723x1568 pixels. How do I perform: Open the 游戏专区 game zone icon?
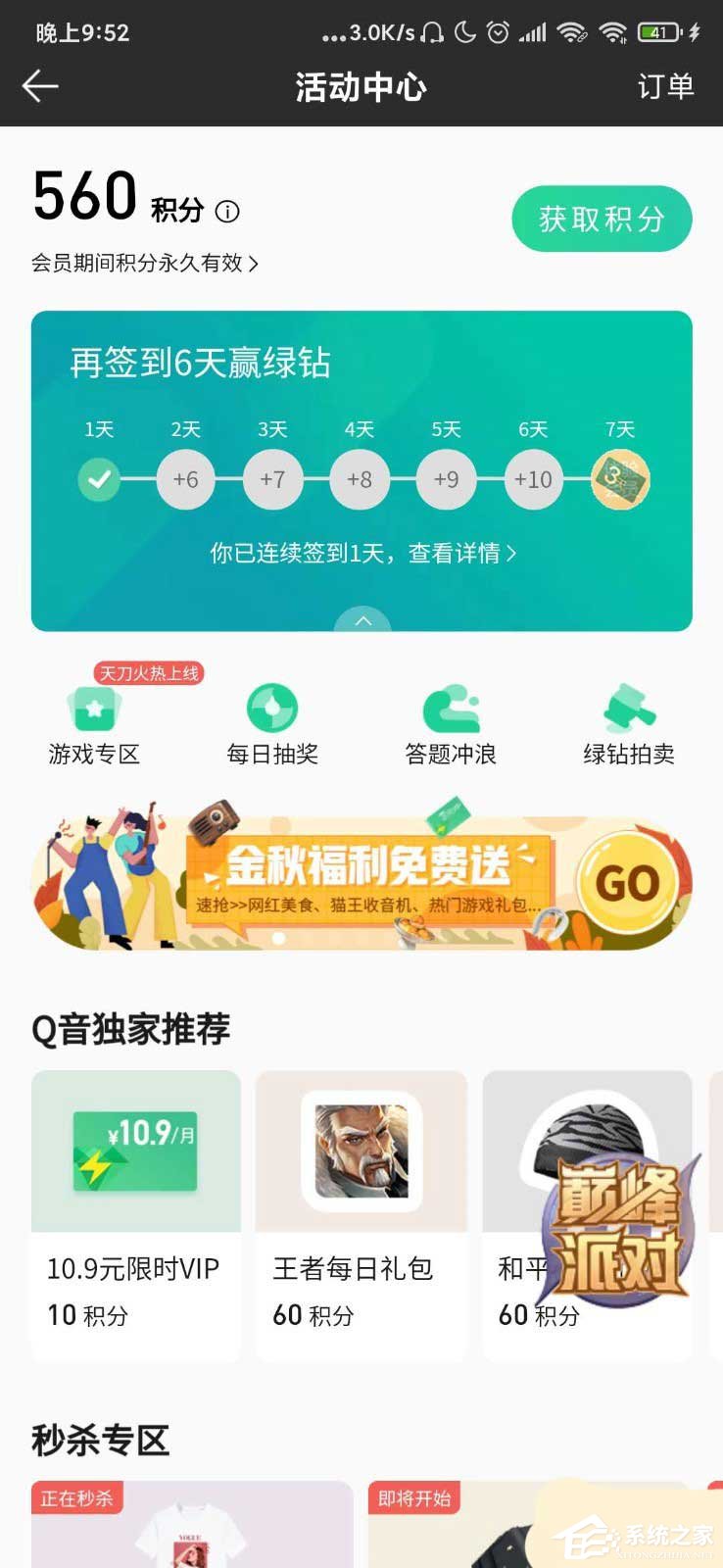click(93, 723)
